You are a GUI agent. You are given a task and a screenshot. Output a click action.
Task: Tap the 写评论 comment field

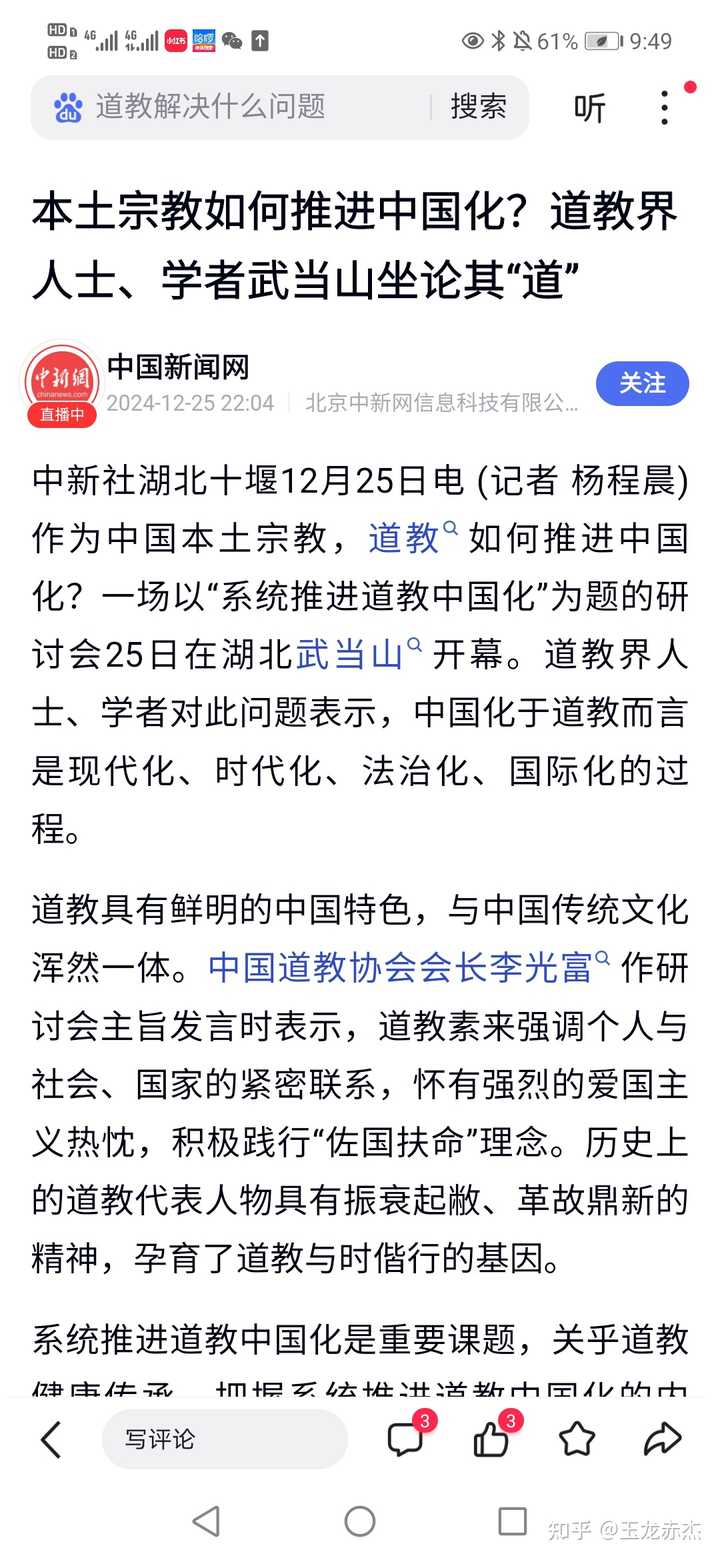point(225,1440)
